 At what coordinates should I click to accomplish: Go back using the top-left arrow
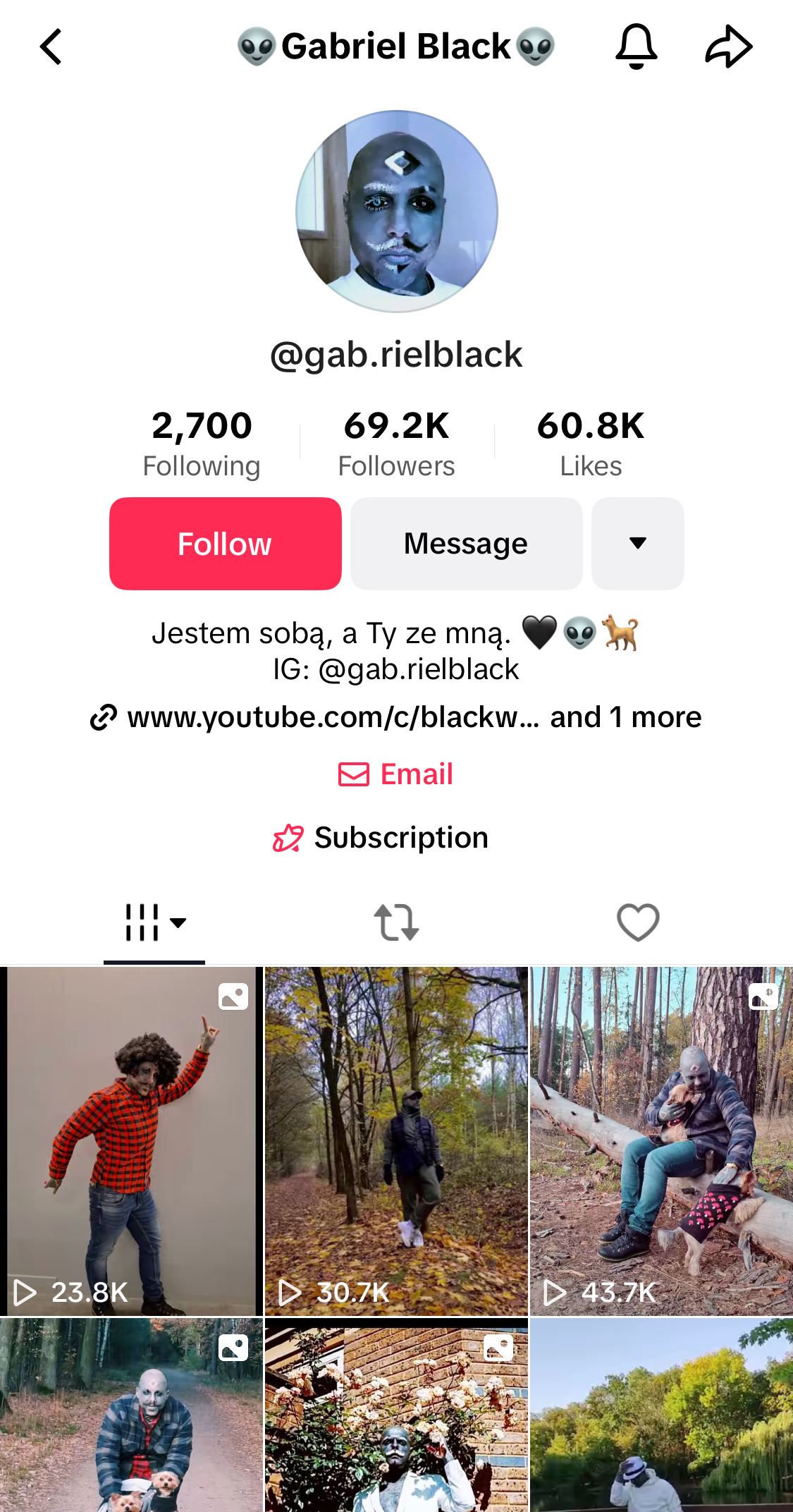(51, 47)
